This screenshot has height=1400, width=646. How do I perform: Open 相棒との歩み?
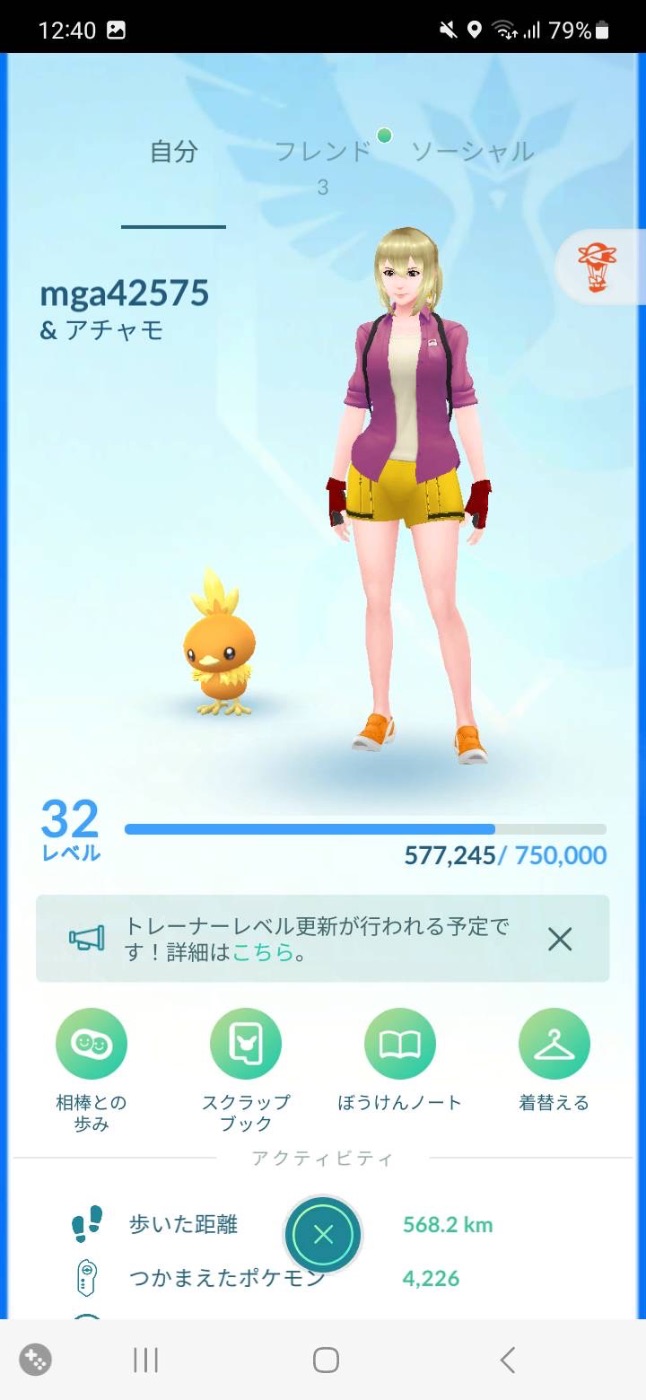tap(91, 1044)
